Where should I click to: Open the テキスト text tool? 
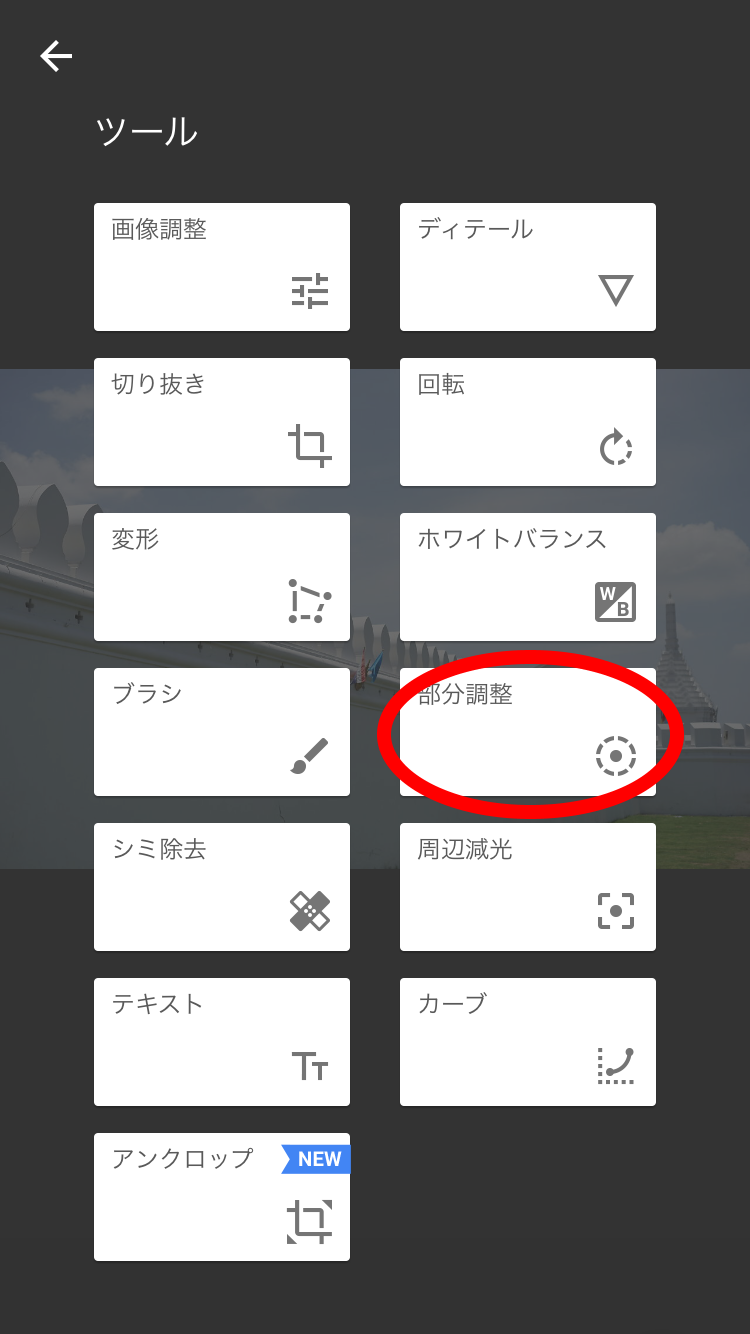tap(221, 1042)
